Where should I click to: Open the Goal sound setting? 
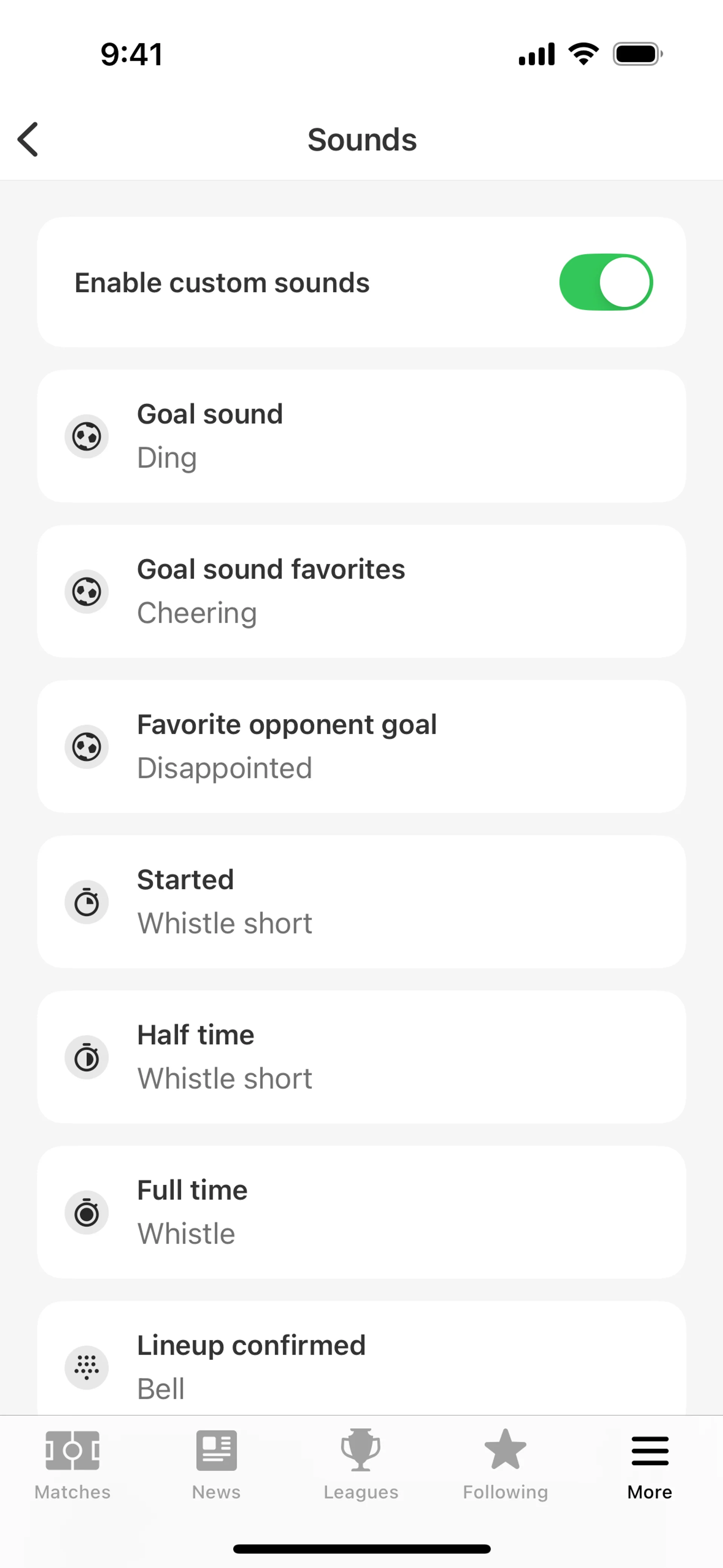(x=361, y=436)
